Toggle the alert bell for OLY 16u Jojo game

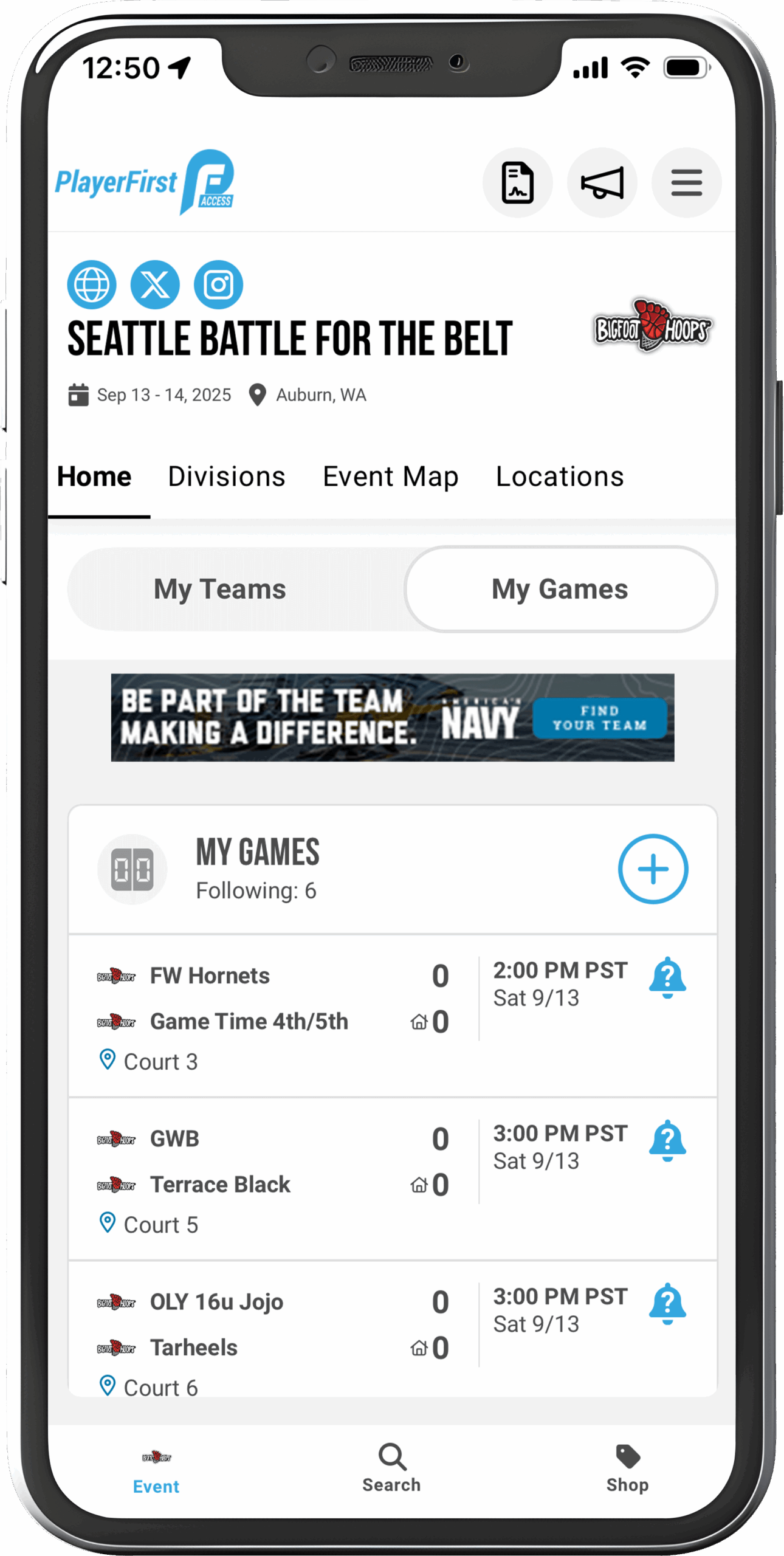pyautogui.click(x=667, y=1303)
